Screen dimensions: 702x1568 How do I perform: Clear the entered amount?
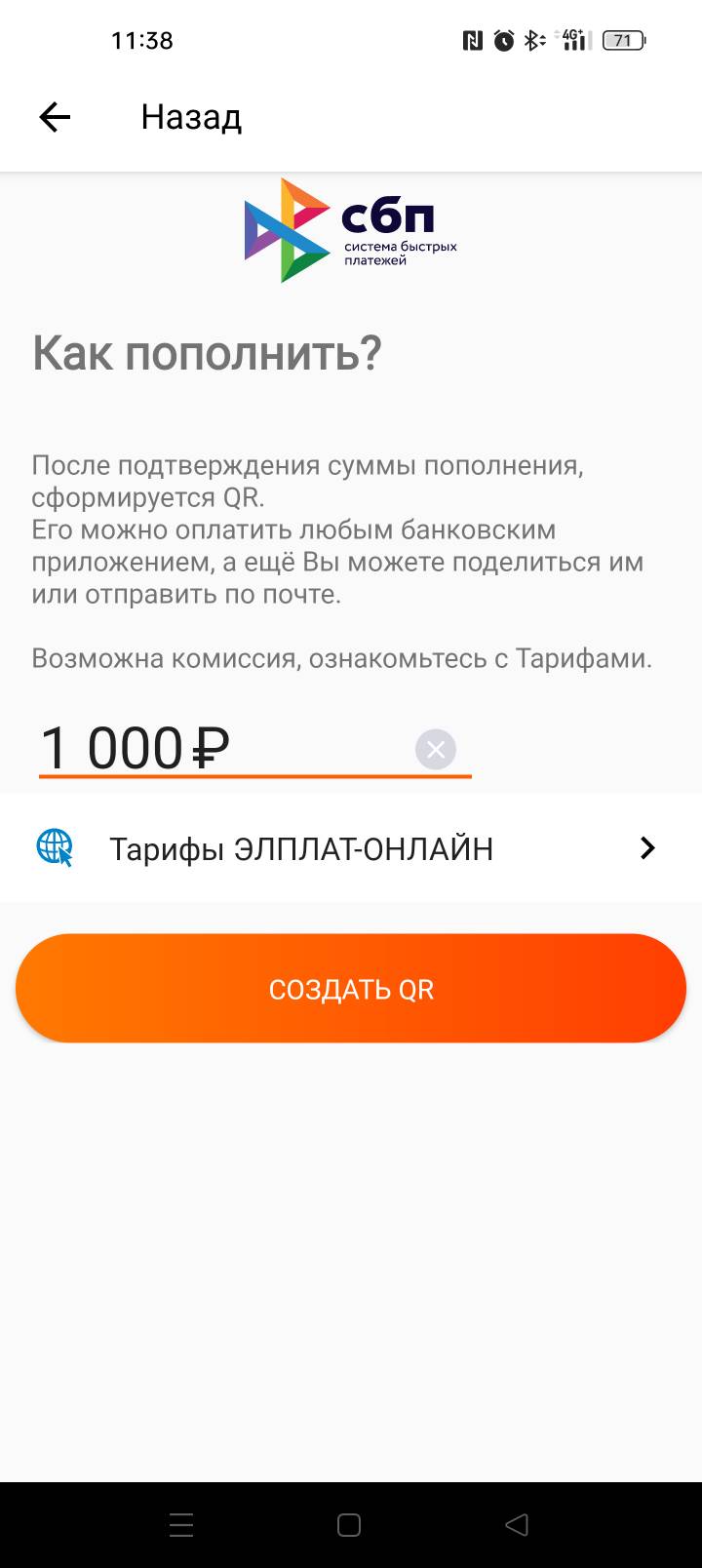436,749
